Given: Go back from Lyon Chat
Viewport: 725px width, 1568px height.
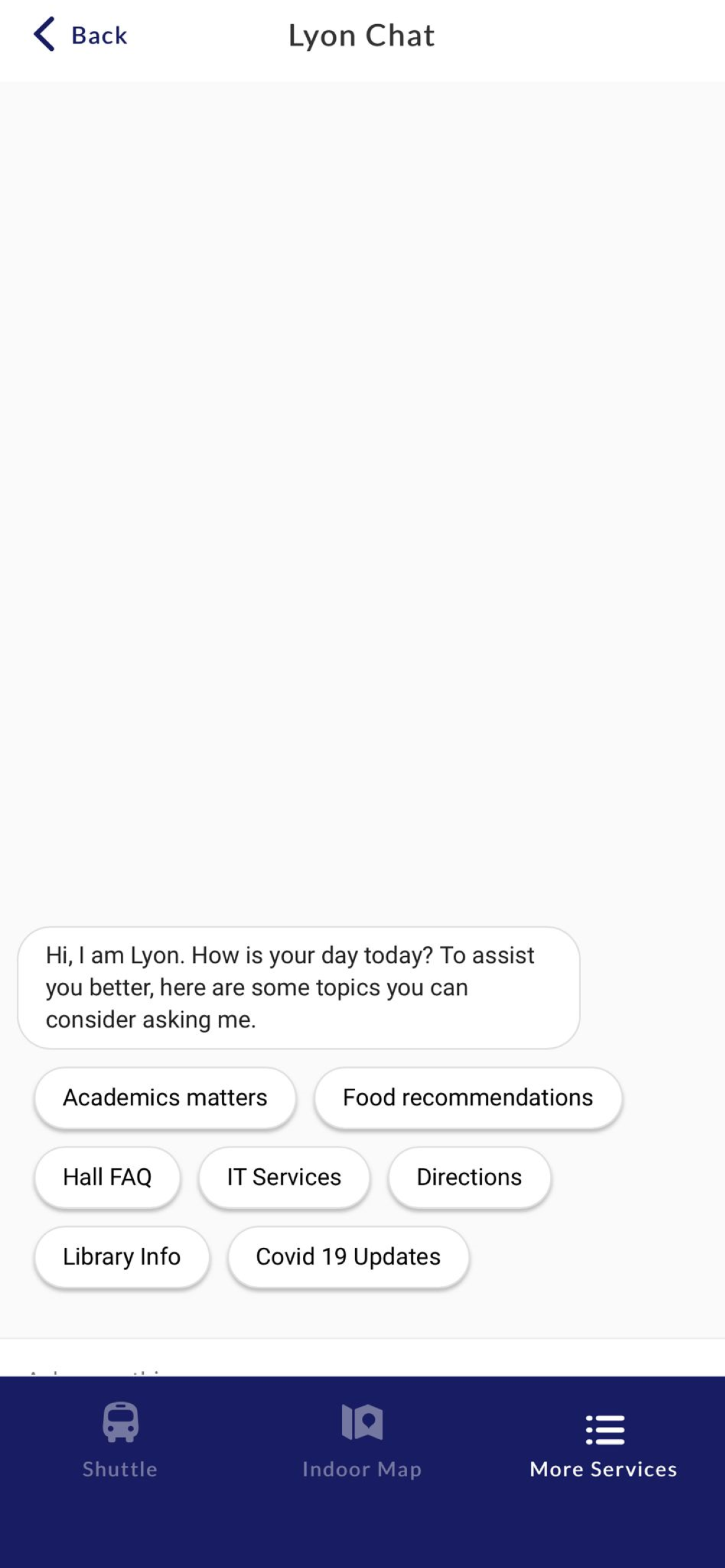Looking at the screenshot, I should tap(81, 35).
